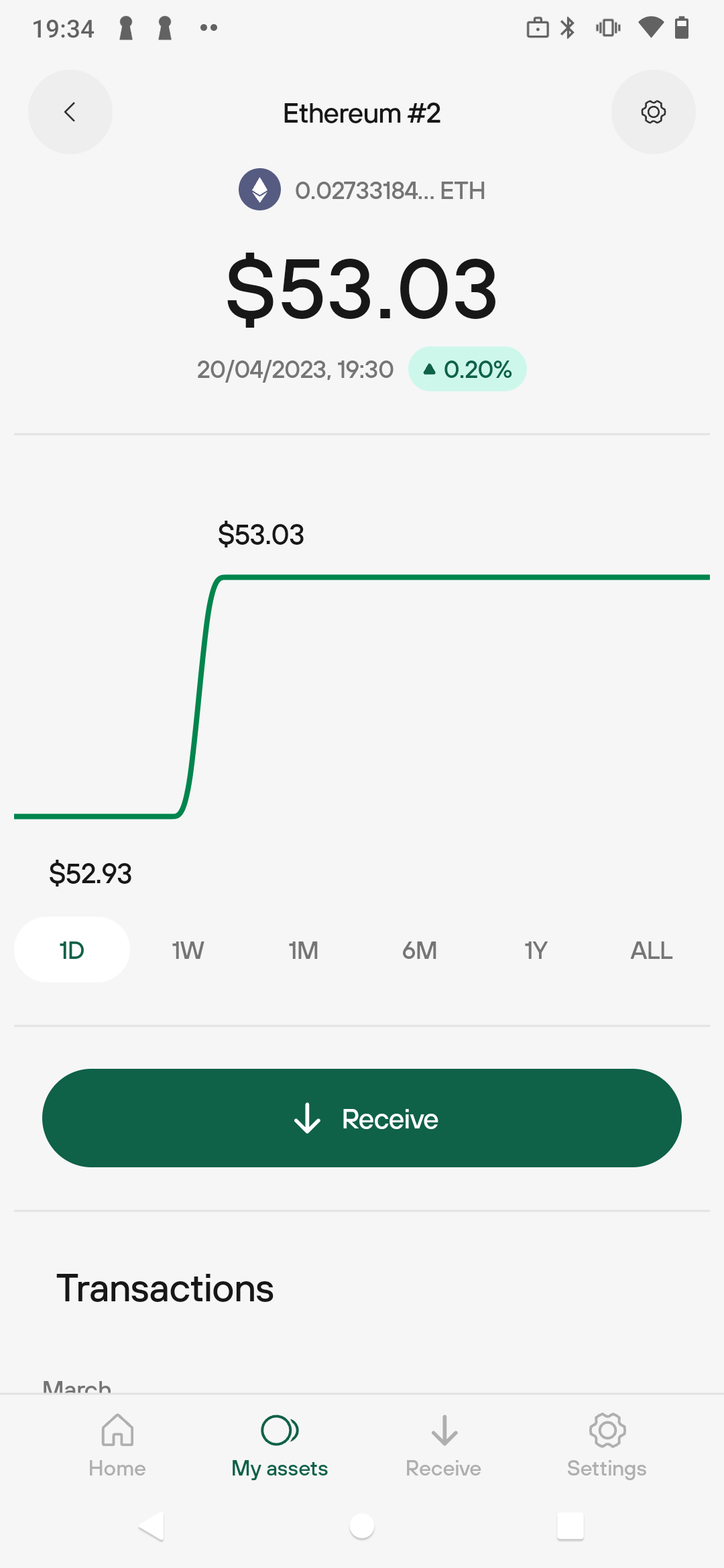724x1568 pixels.
Task: Go back using the top-left arrow
Action: [x=70, y=112]
